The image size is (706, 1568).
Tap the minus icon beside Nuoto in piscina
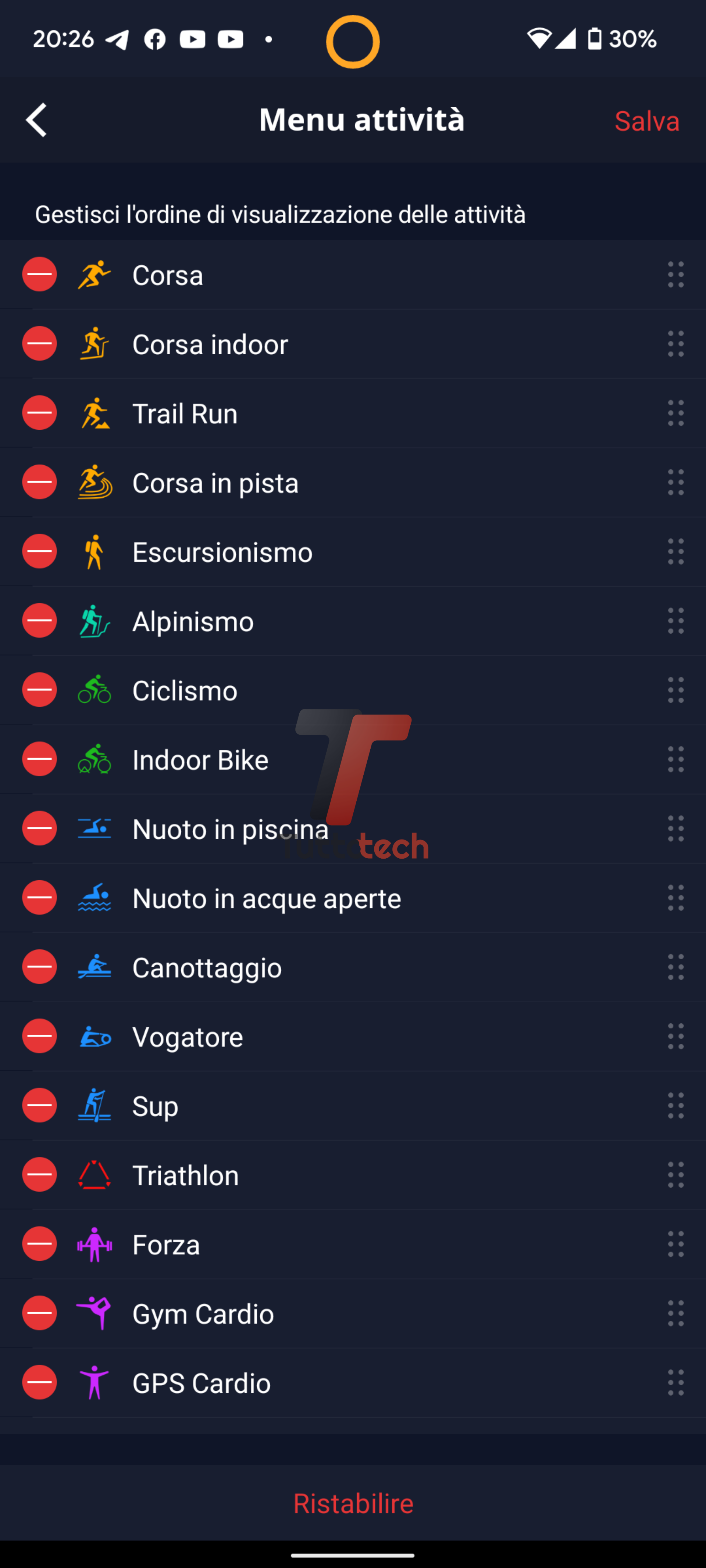click(40, 828)
